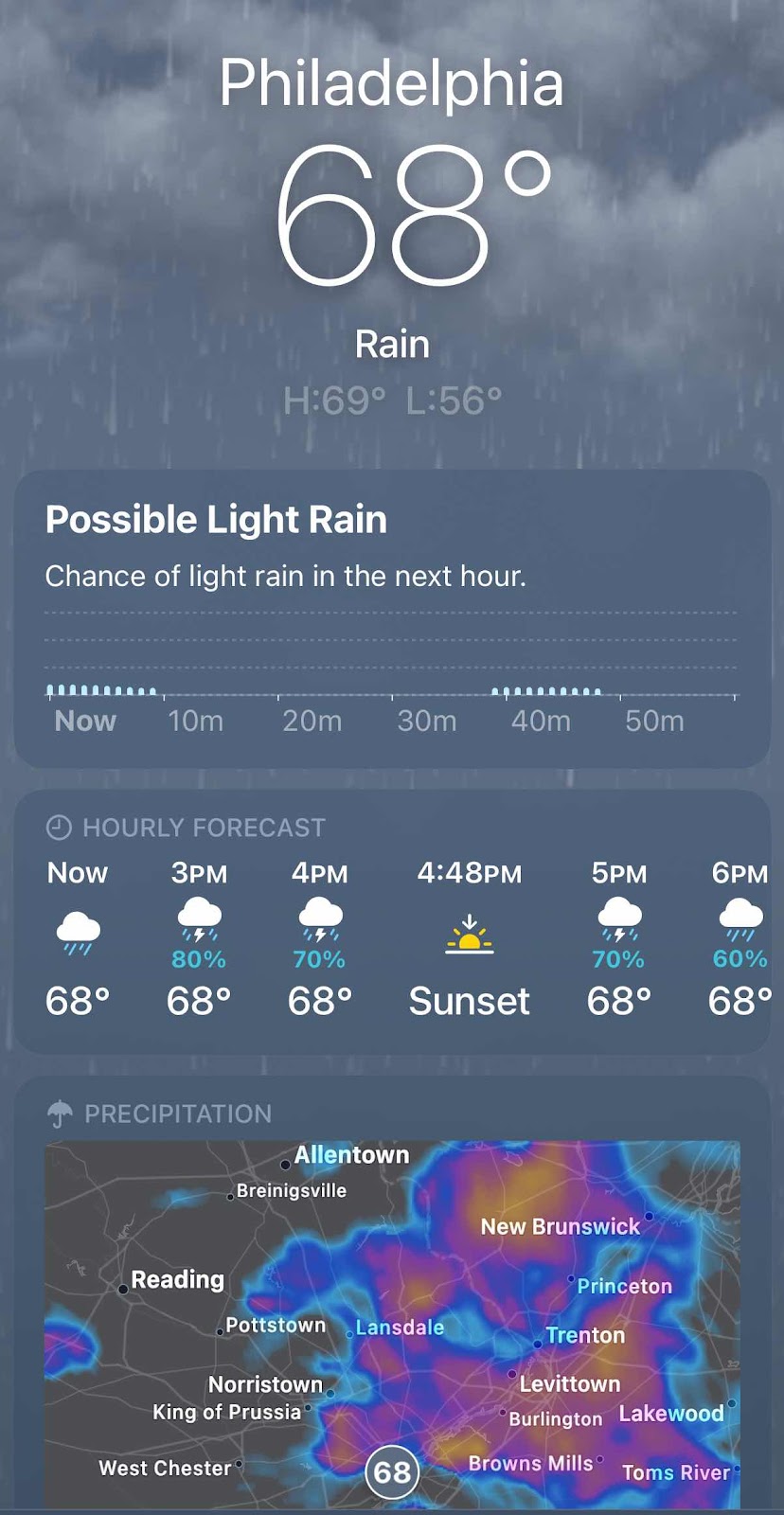Open the Precipitation map for Philadelphia
The width and height of the screenshot is (784, 1515).
tap(392, 1325)
